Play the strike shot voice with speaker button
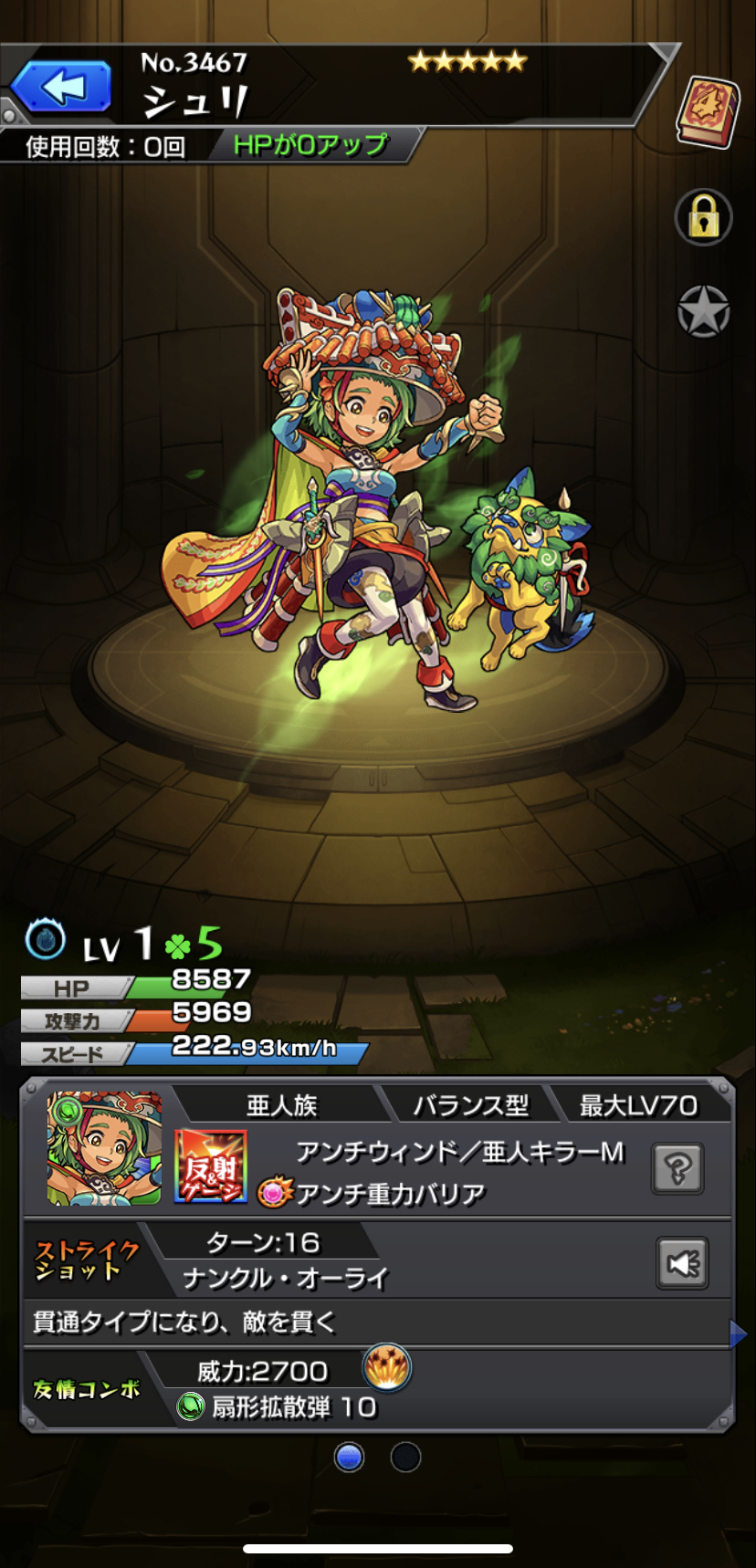 (x=683, y=1263)
